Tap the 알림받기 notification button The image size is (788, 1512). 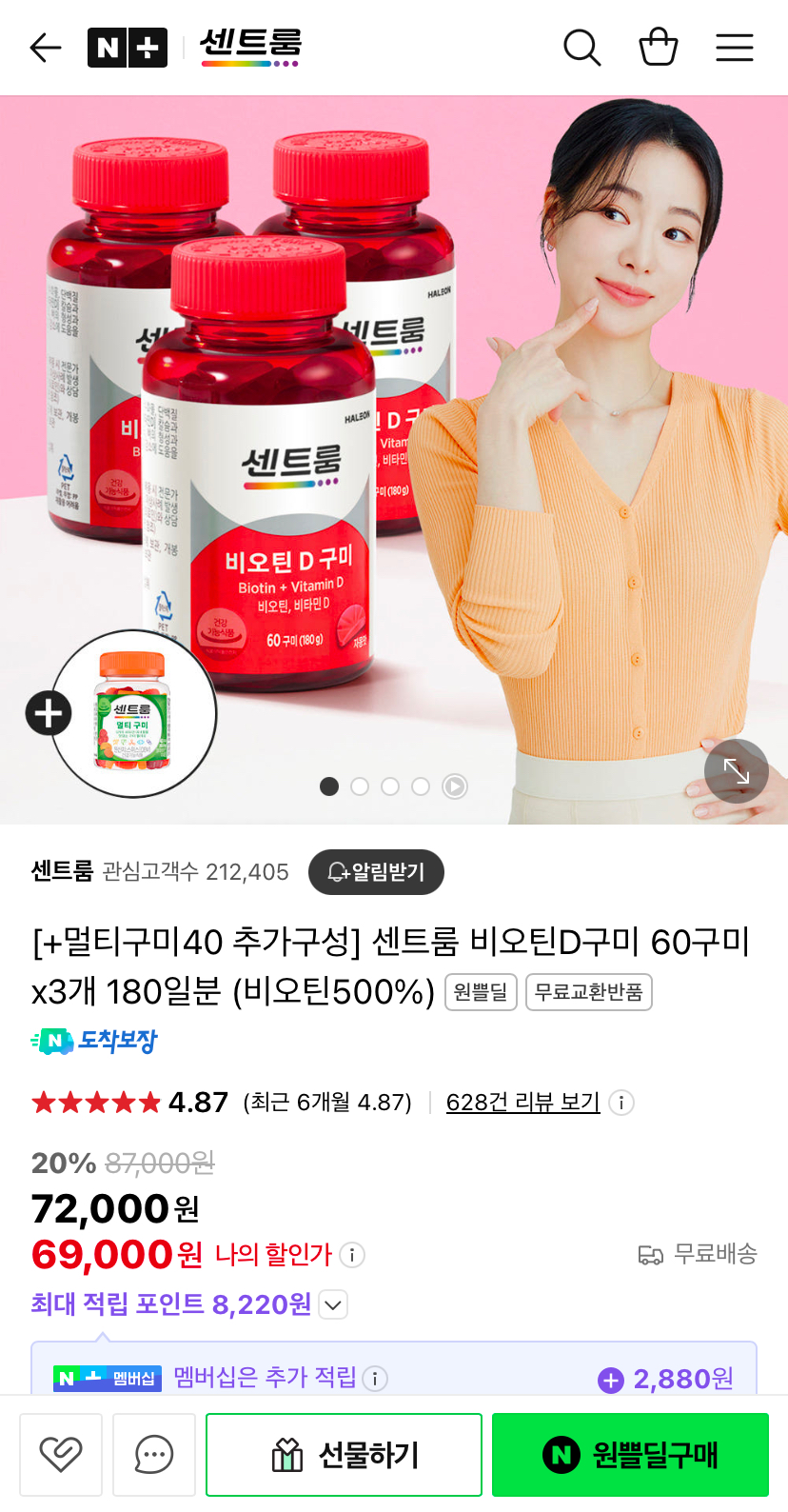376,872
